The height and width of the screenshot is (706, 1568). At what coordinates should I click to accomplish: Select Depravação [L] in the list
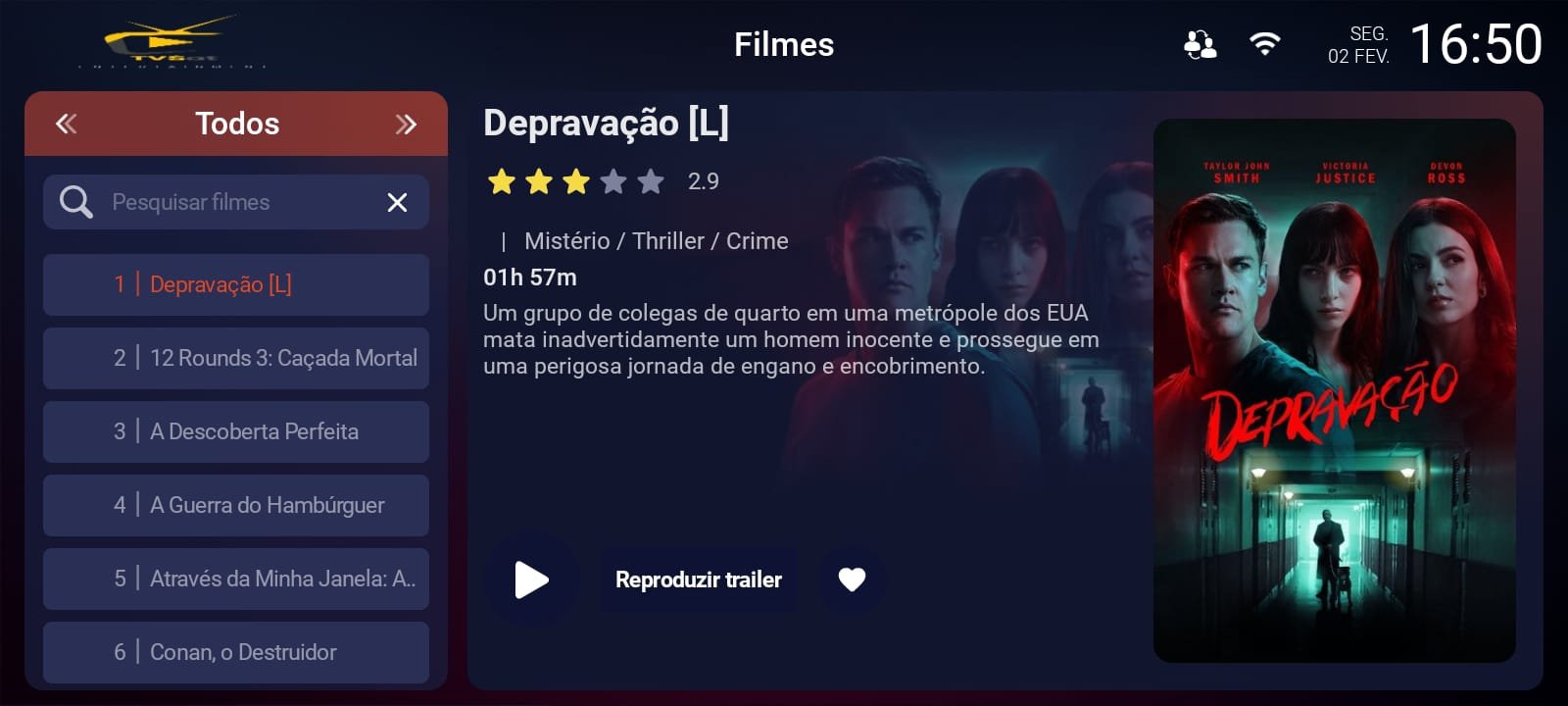(236, 284)
